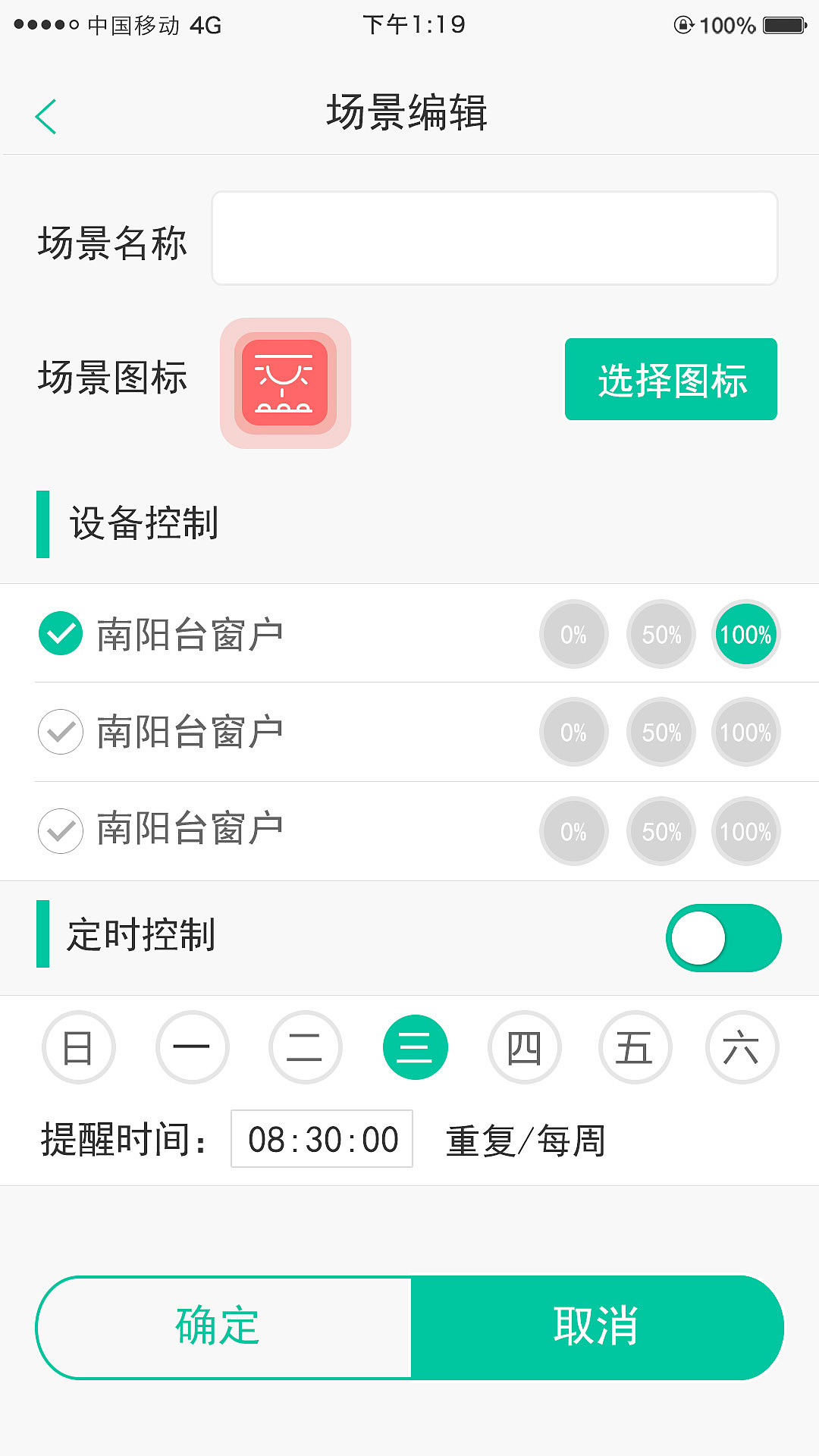The width and height of the screenshot is (819, 1456).
Task: Tap 50% on the first window row
Action: 660,635
